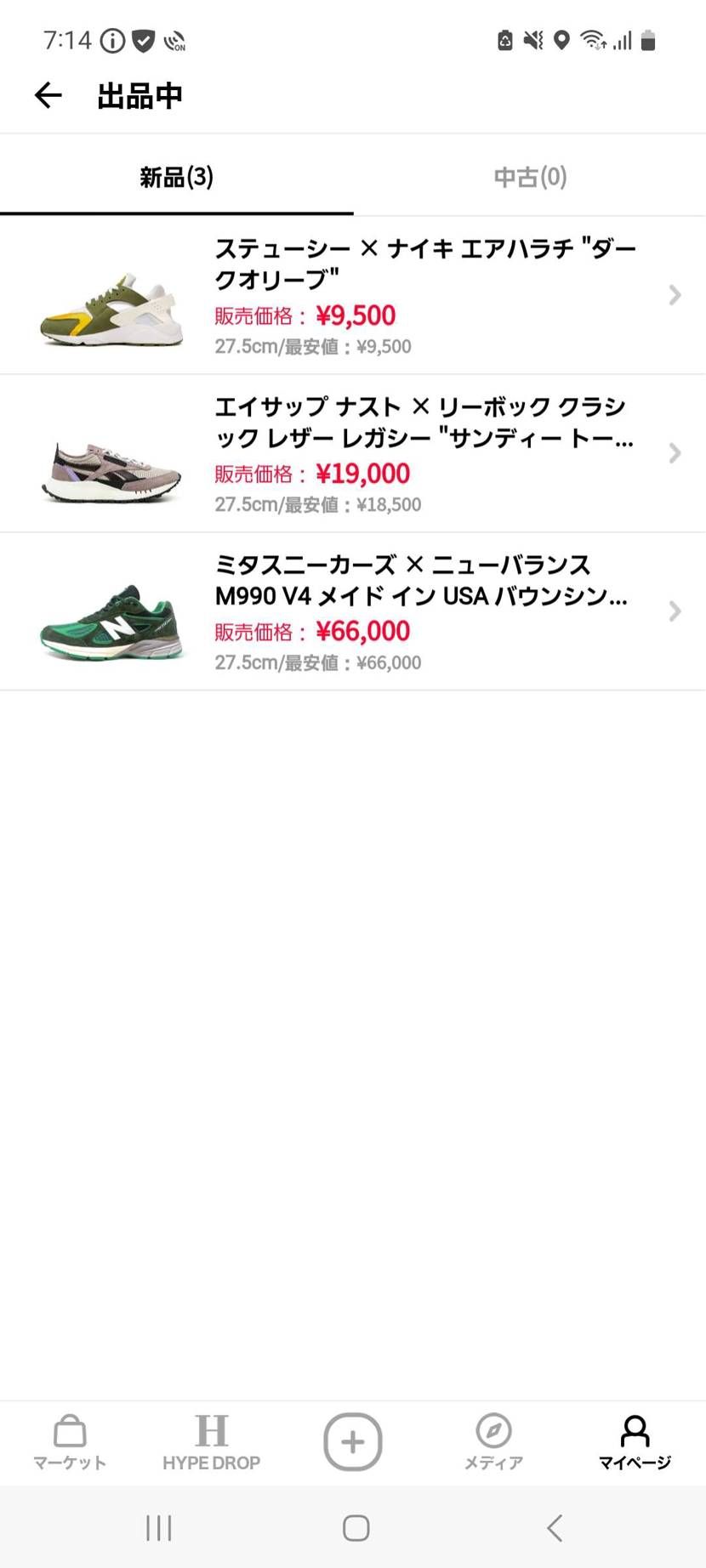This screenshot has height=1568, width=706.
Task: Open the Wi-Fi status icon
Action: click(594, 39)
